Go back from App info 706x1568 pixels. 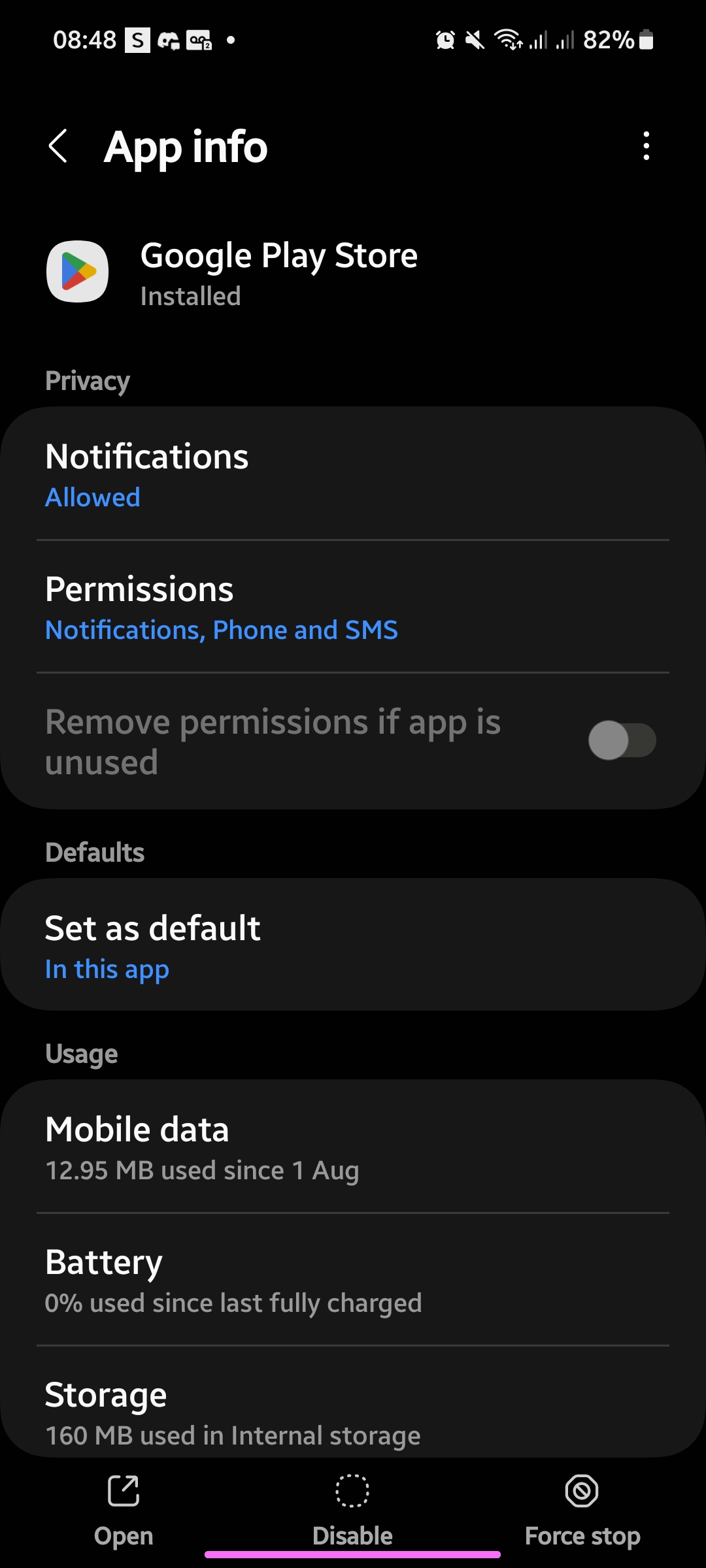59,146
